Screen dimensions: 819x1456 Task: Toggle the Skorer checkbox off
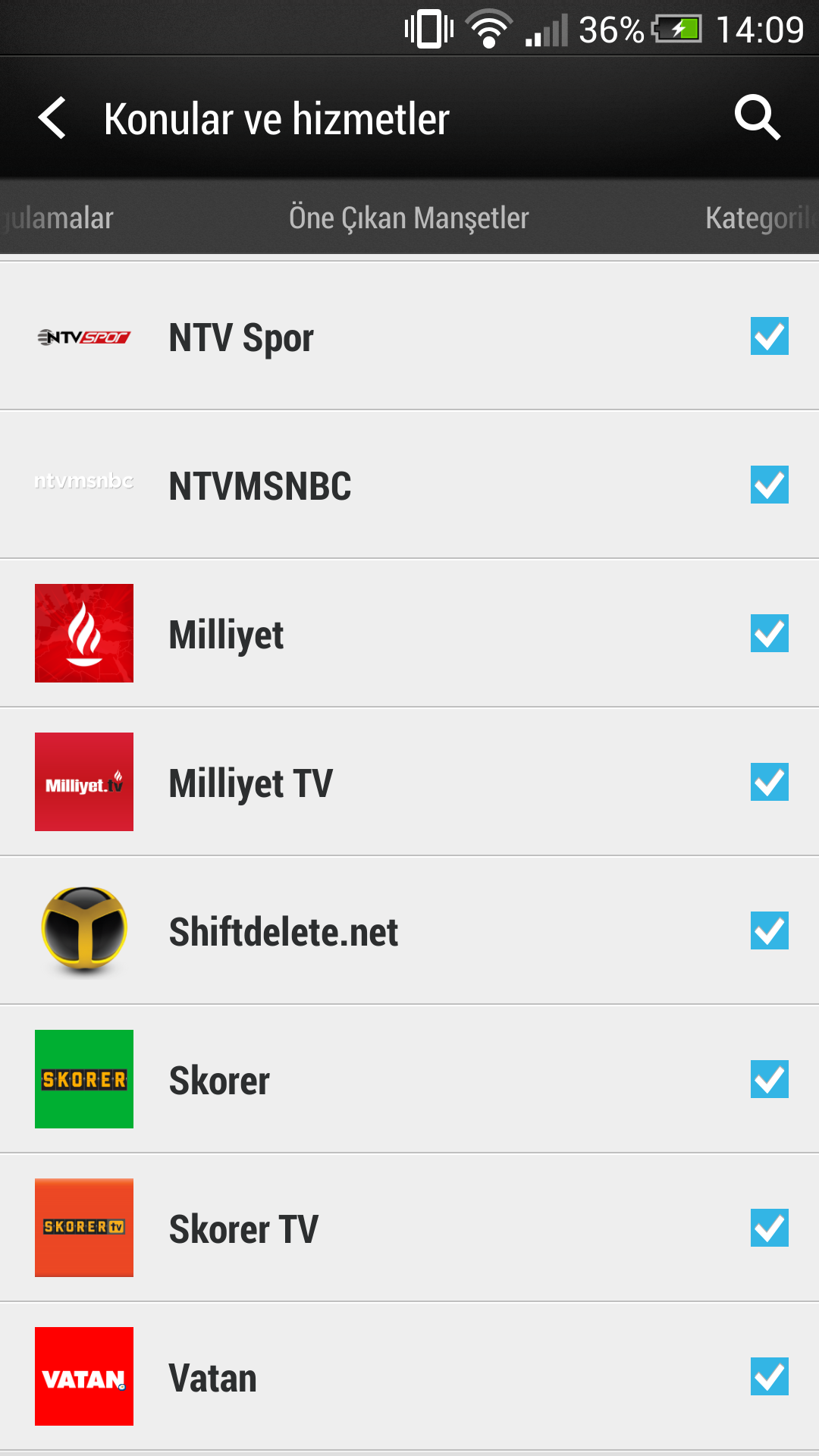coord(770,1079)
